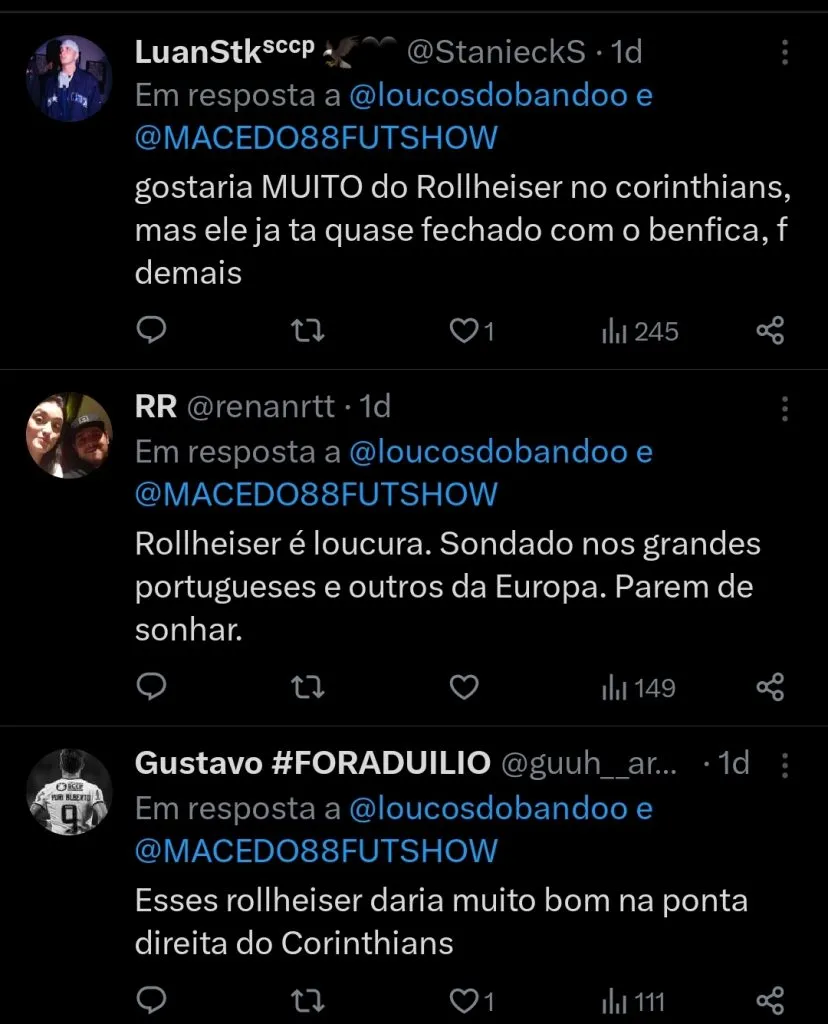
Task: Open the @MACEDO88FUTSHOW mention link
Action: (314, 138)
